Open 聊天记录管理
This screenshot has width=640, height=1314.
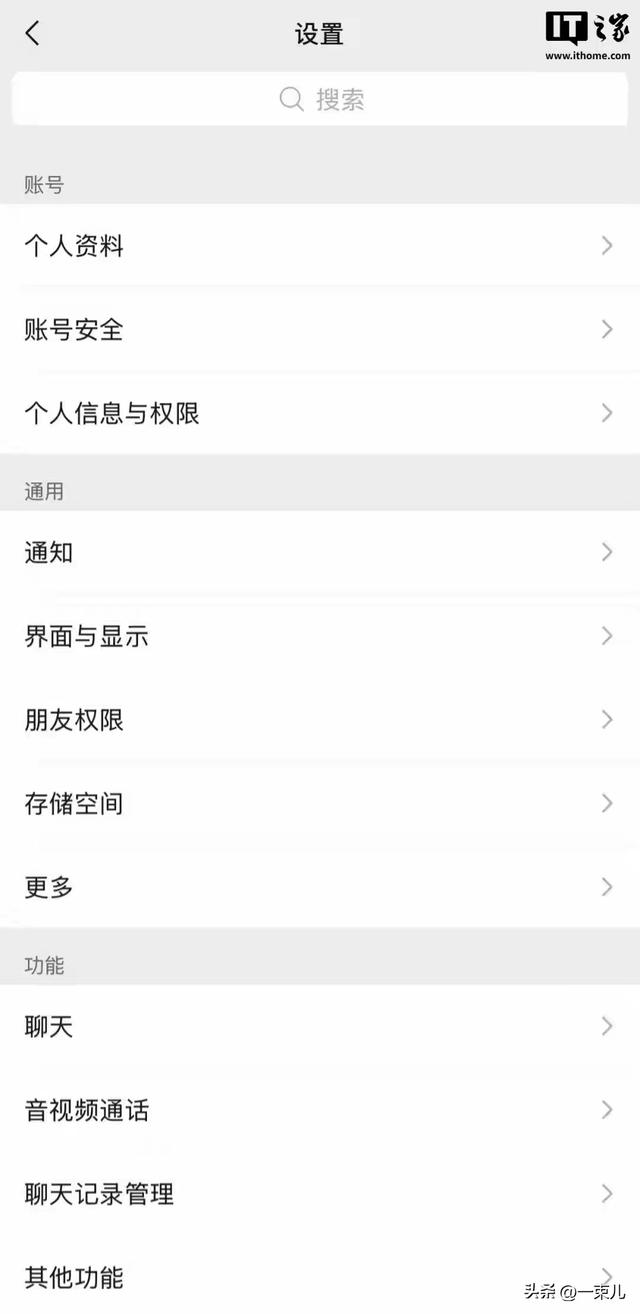point(320,1193)
